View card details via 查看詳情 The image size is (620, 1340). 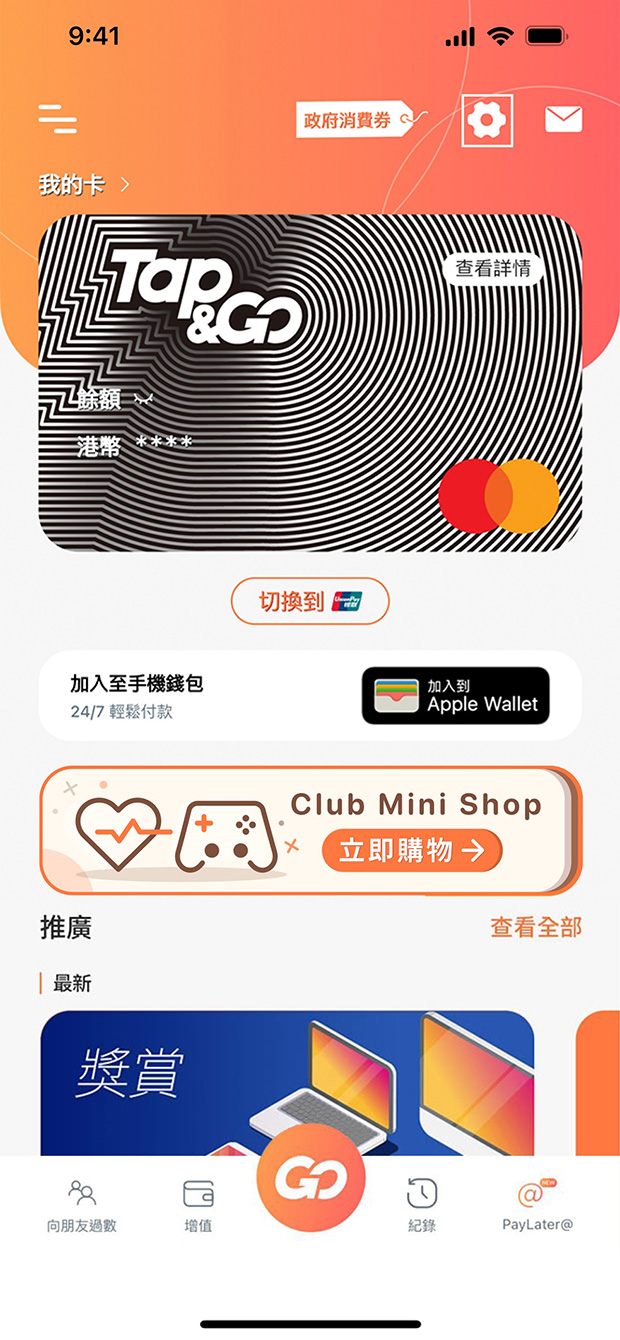point(493,268)
